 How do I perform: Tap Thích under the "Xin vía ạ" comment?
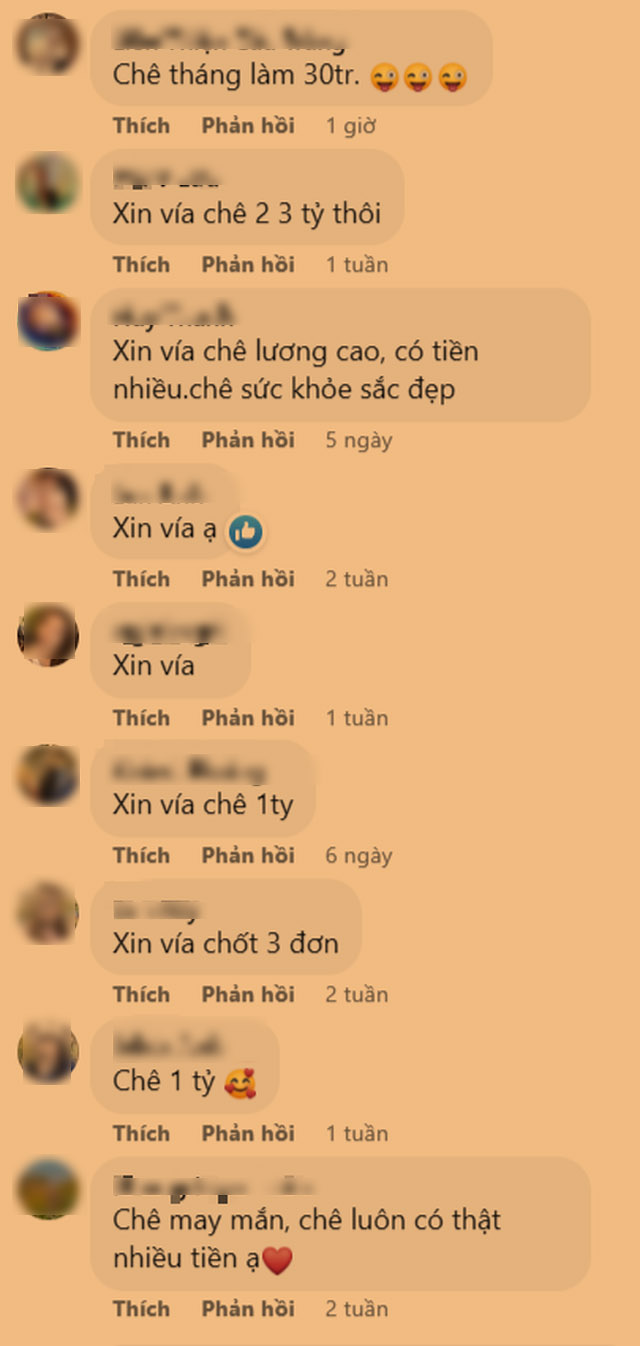pyautogui.click(x=141, y=579)
